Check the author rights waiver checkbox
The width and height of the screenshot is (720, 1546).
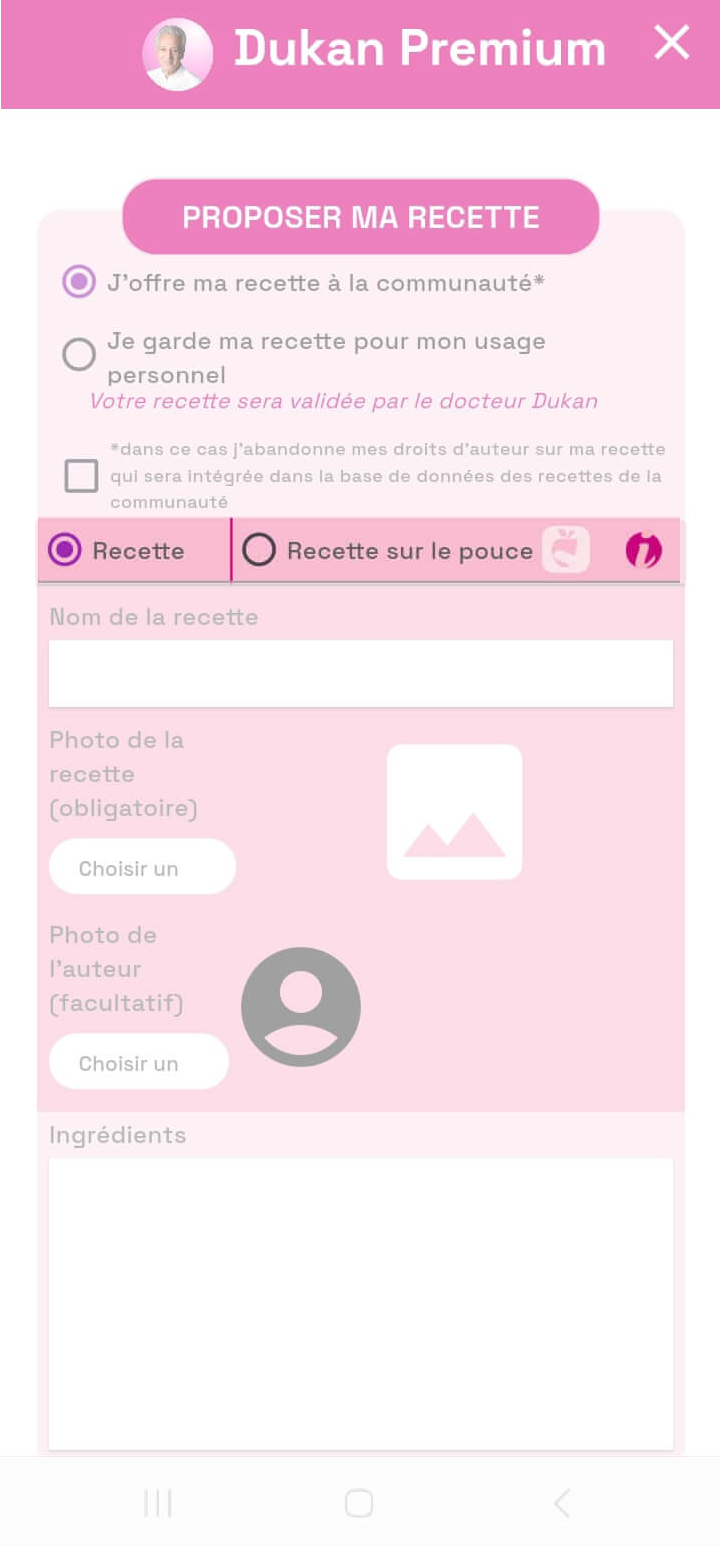(81, 475)
